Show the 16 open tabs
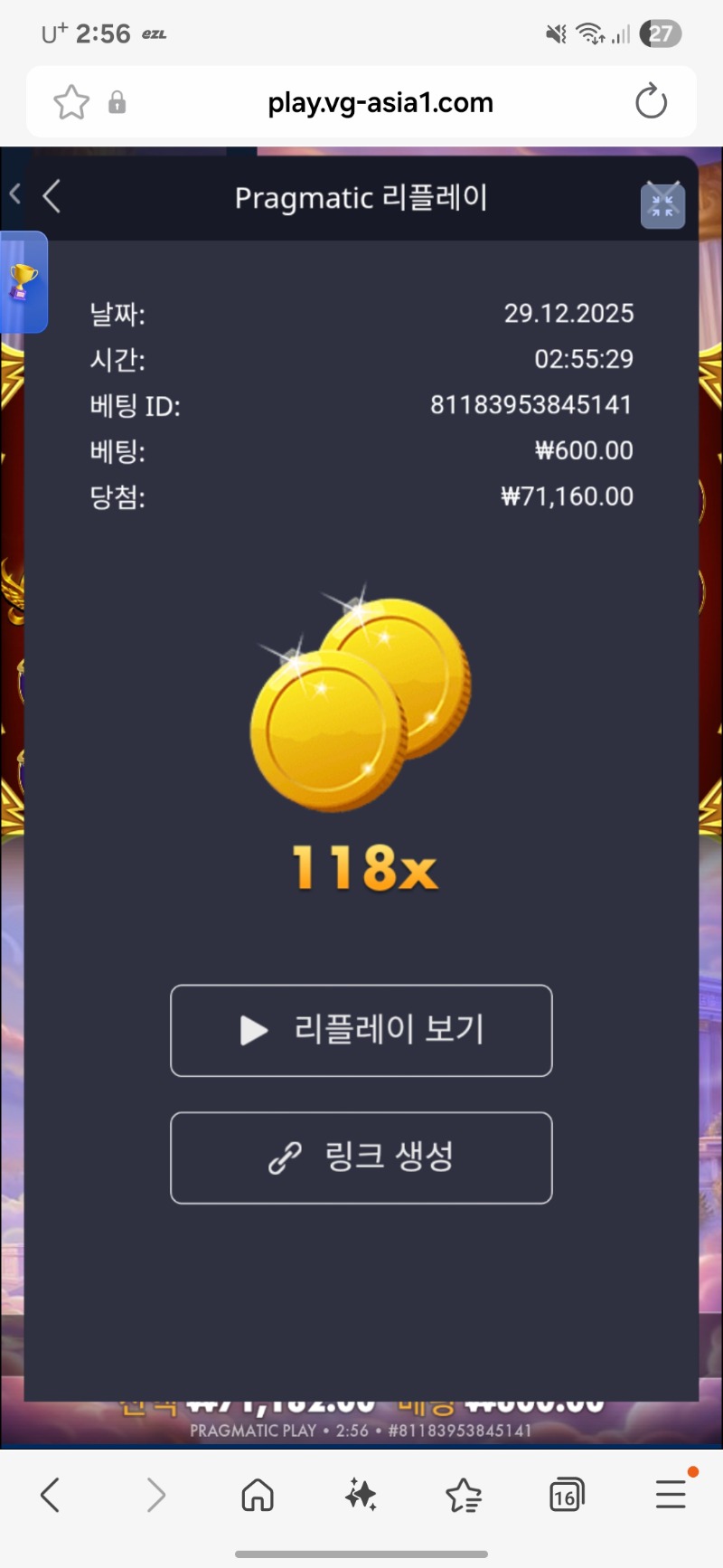 567,1495
